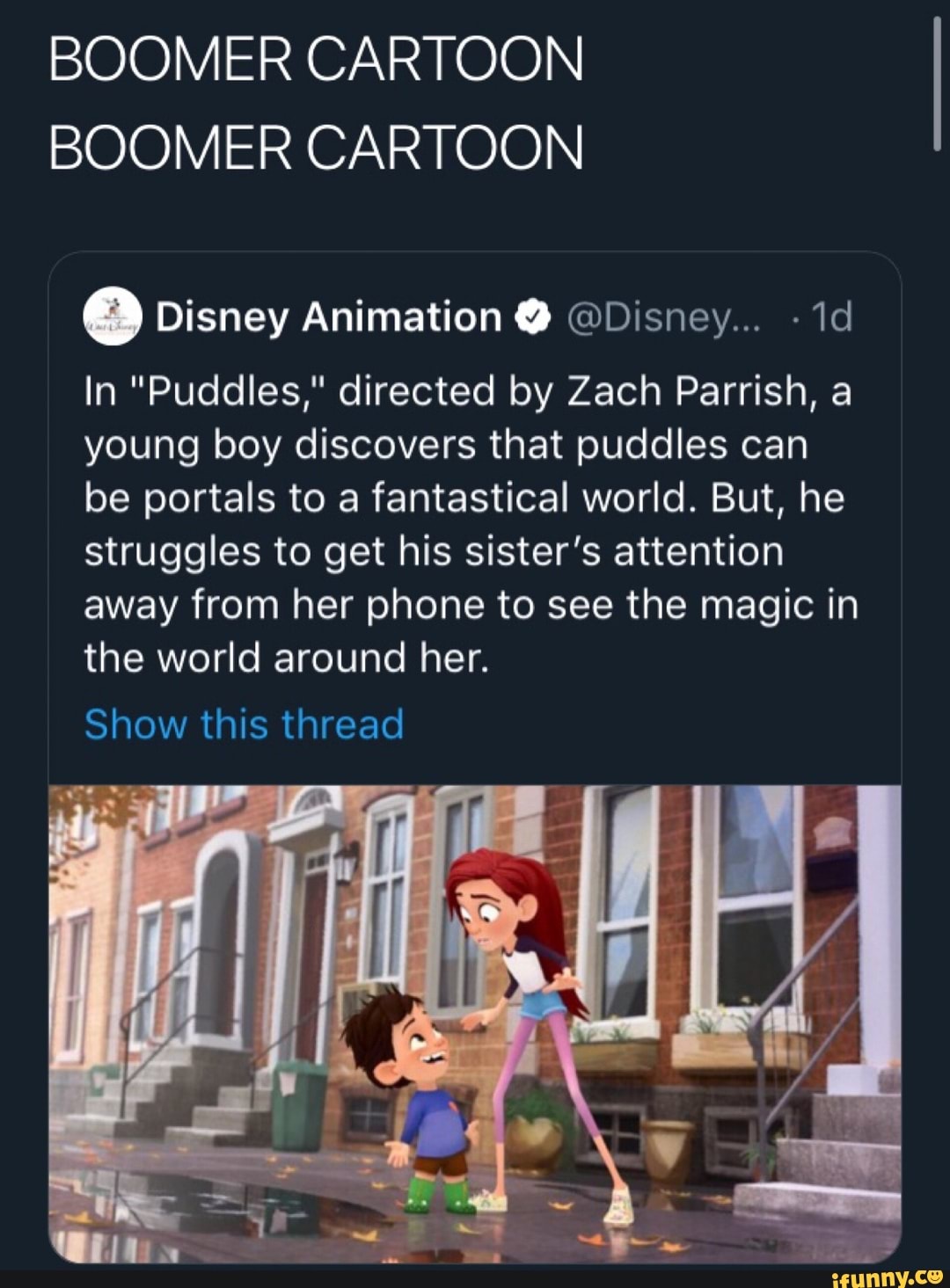Screen dimensions: 950x1288
Task: View the Puddles image in the tweet
Action: pos(475,1020)
